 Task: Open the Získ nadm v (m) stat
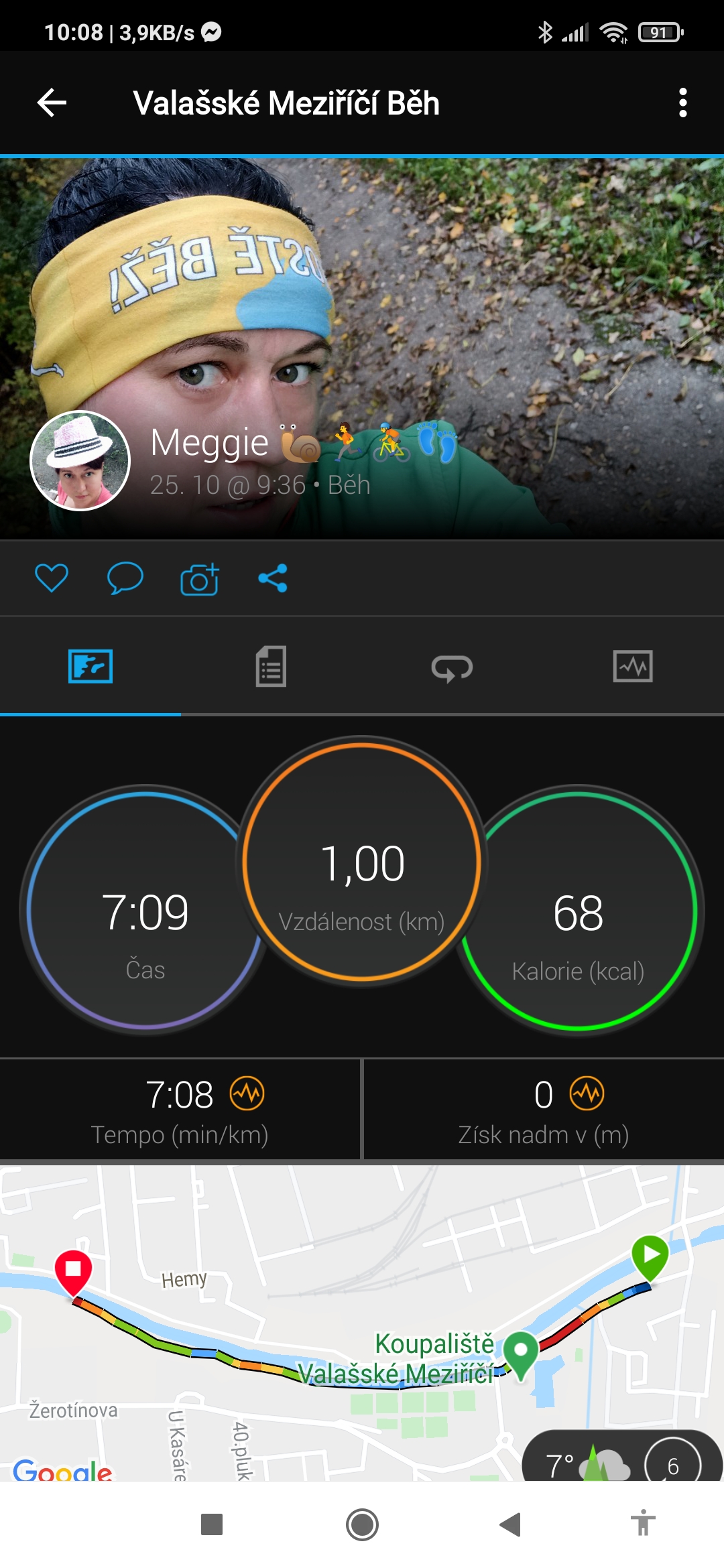click(544, 1110)
